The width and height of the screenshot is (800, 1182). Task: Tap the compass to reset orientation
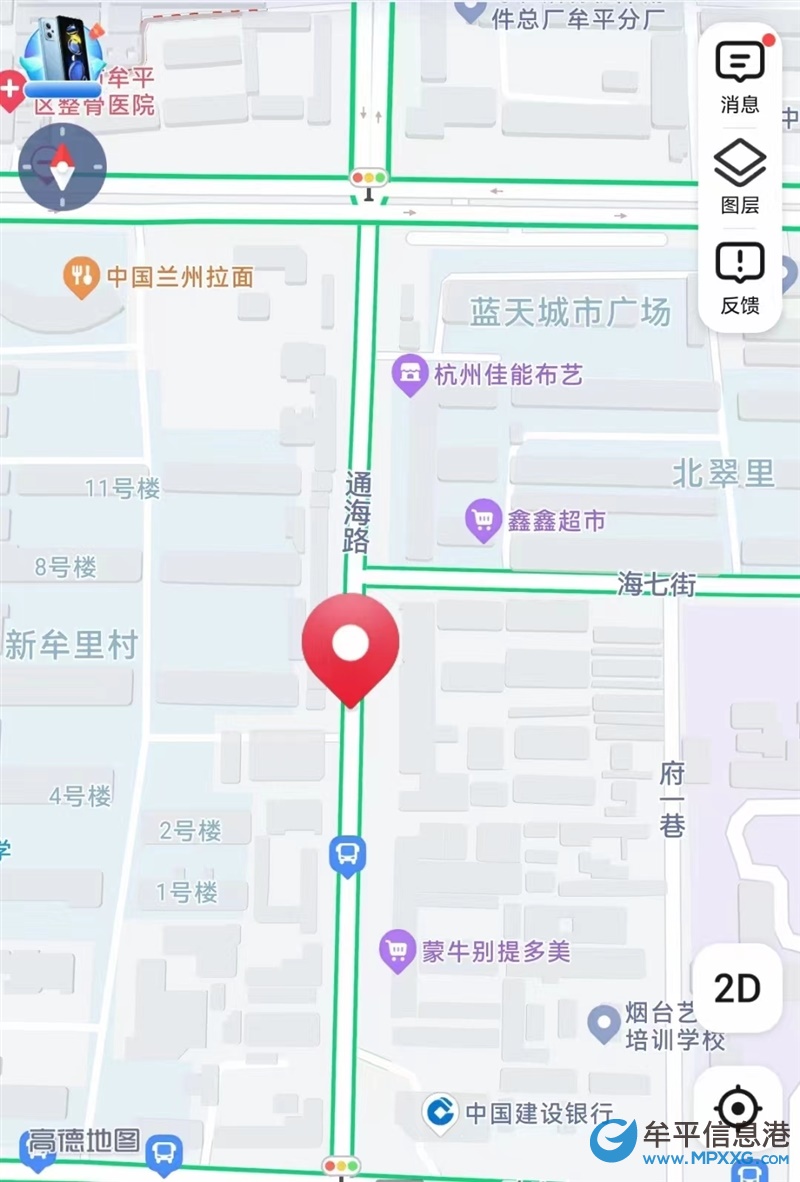62,167
